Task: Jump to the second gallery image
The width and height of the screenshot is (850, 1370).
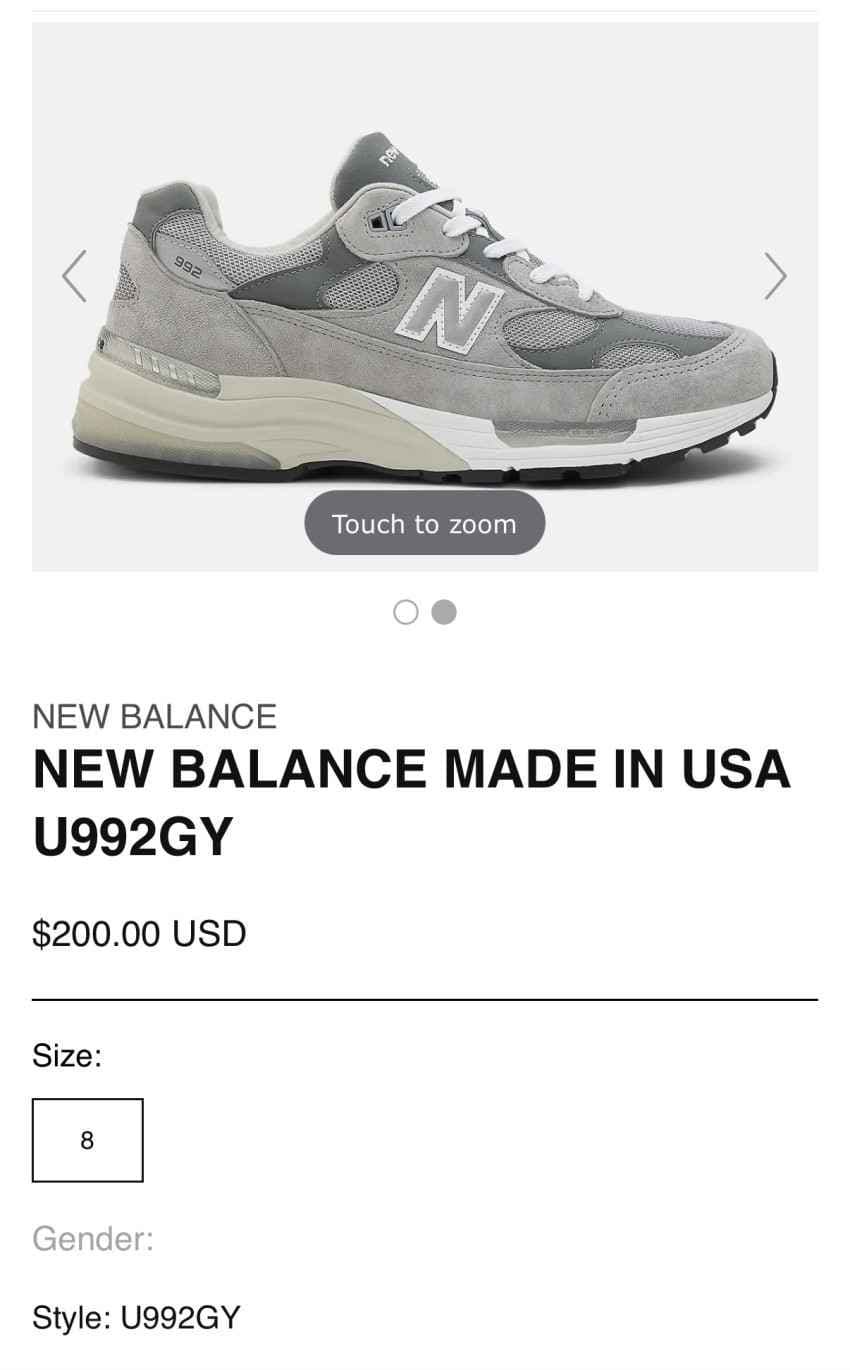Action: [443, 611]
